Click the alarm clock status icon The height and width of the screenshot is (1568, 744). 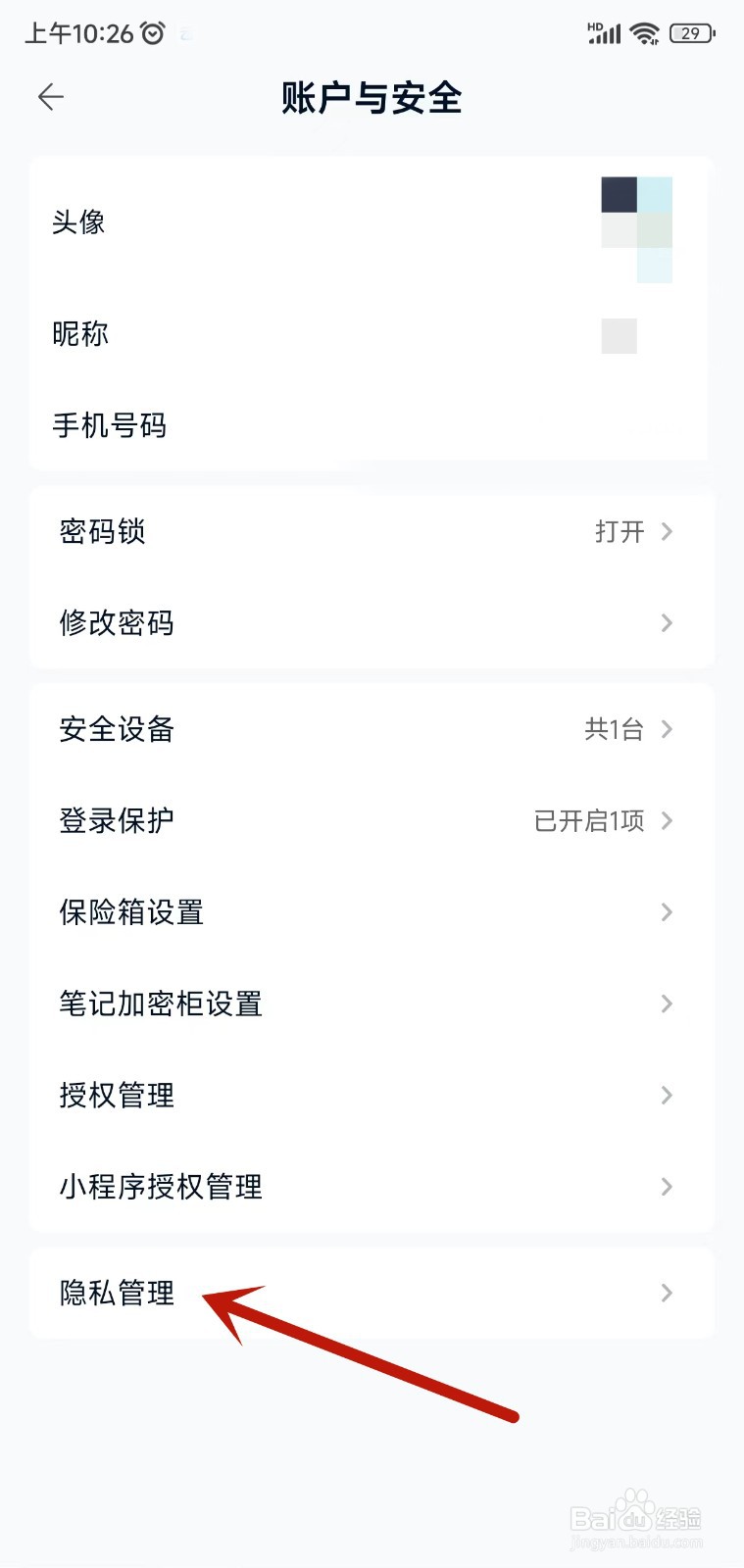click(152, 30)
